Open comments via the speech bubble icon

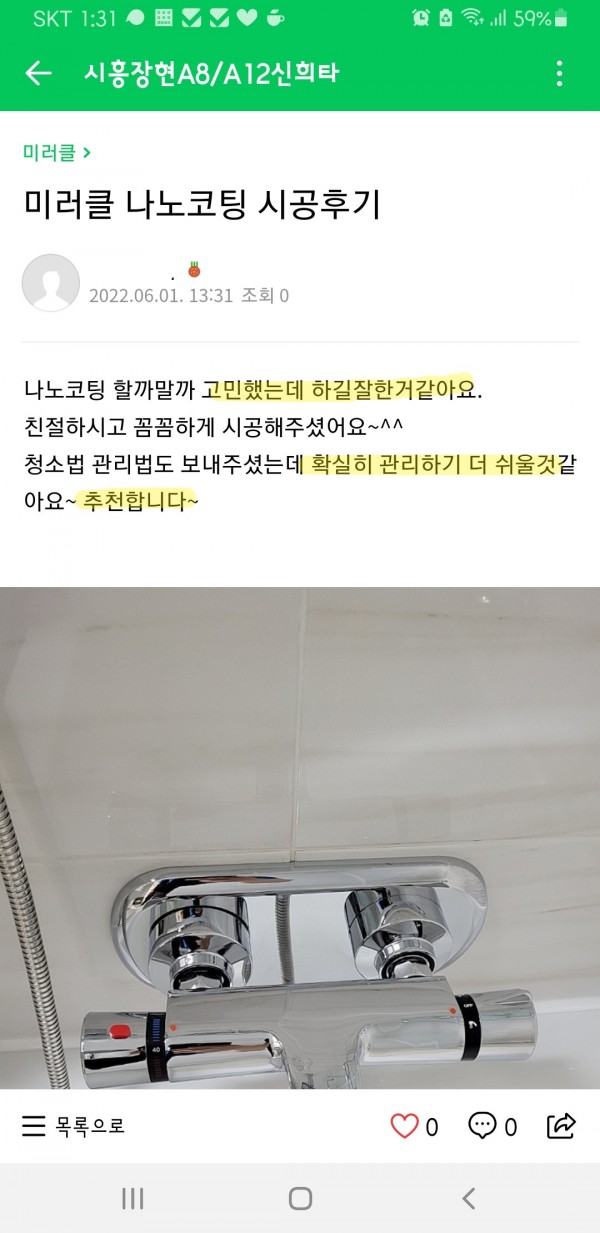pyautogui.click(x=483, y=1126)
